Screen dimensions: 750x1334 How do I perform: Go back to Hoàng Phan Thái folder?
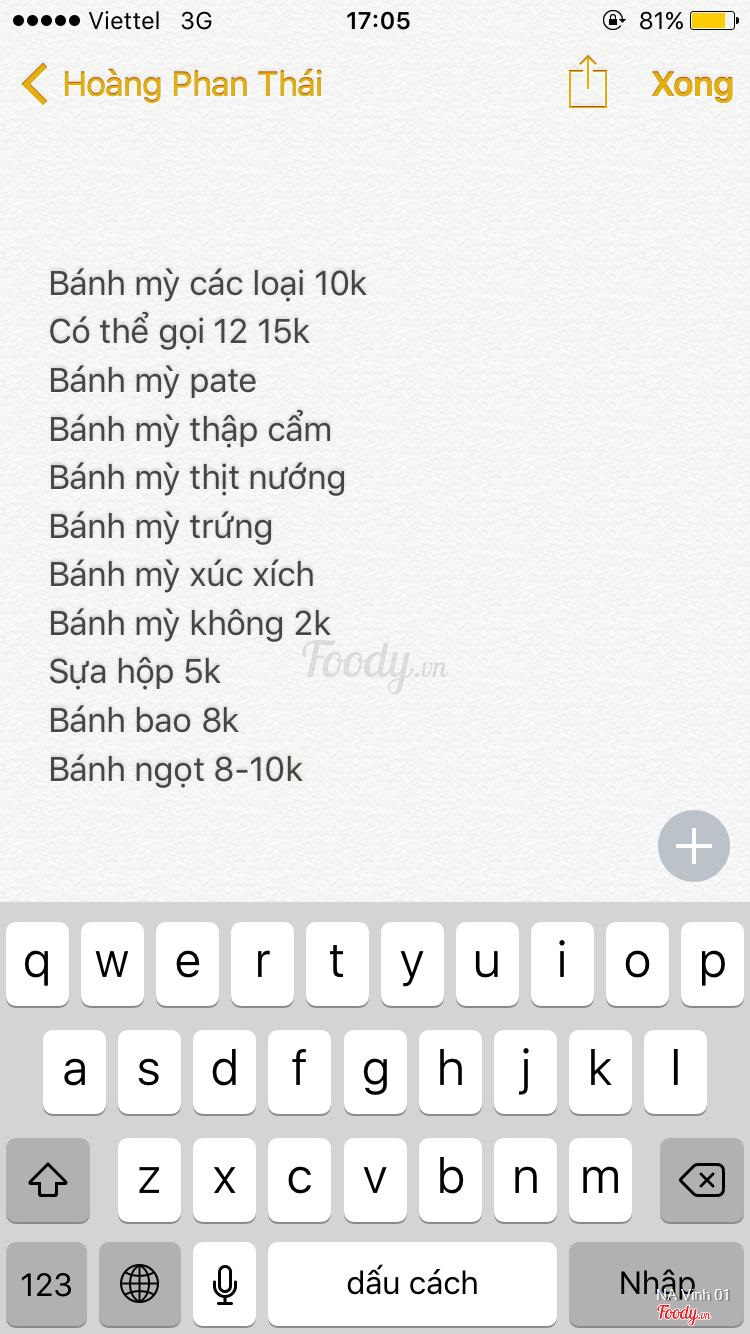tap(172, 84)
